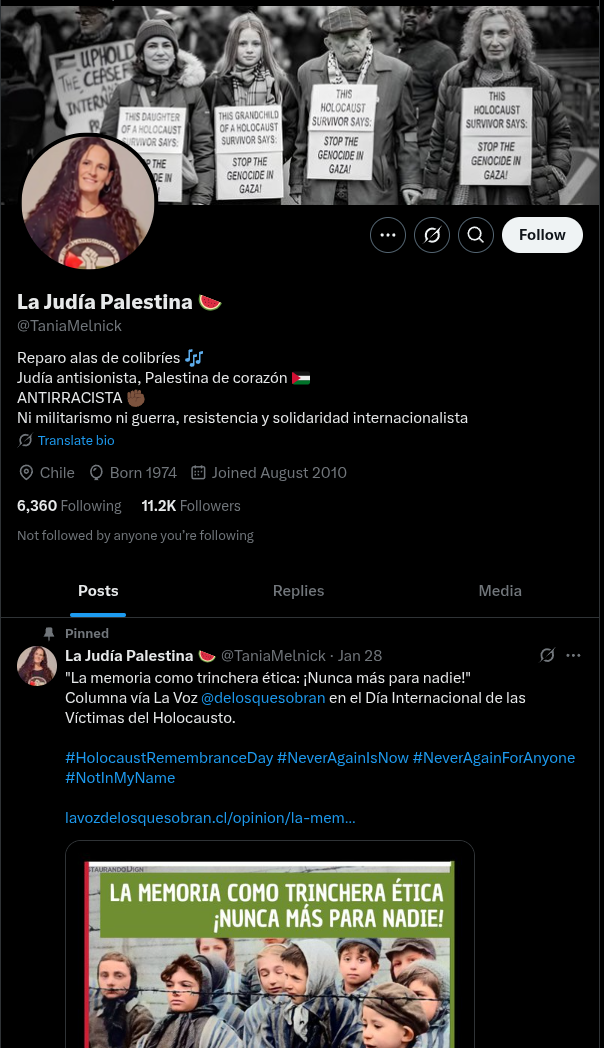
Task: Translate the profile bio
Action: click(75, 440)
